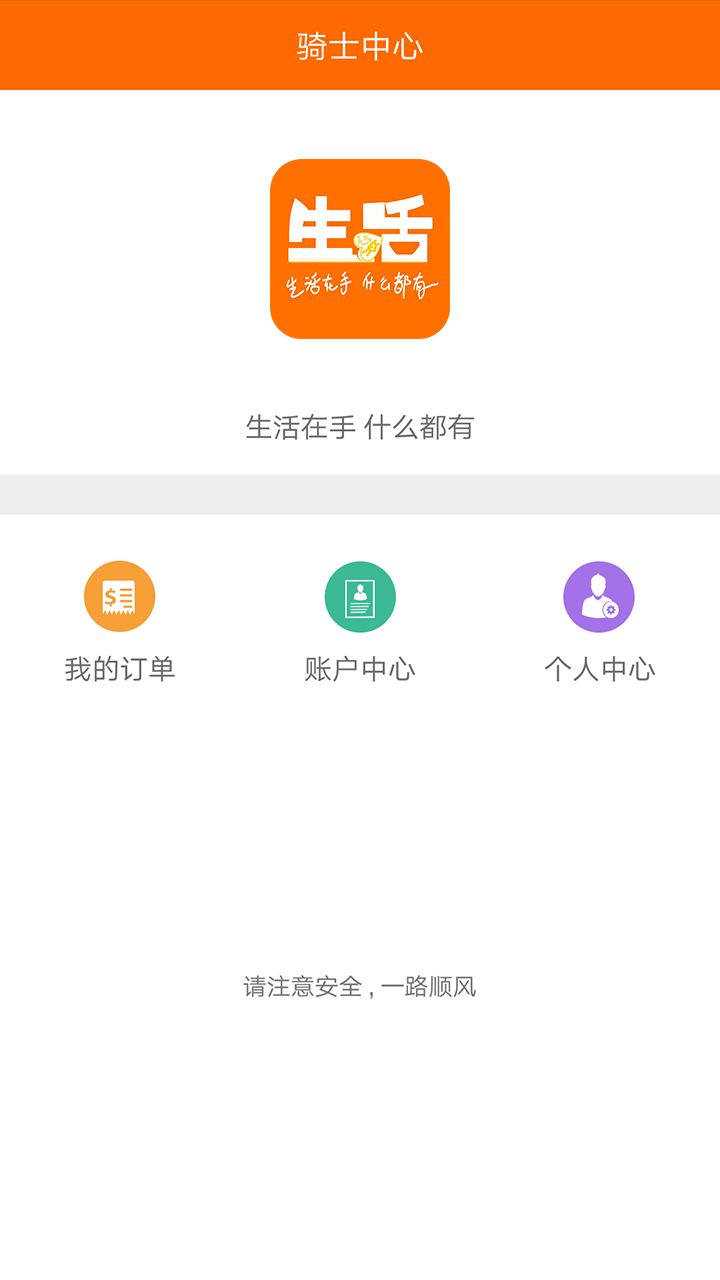720x1280 pixels.
Task: Open the Personal Center (个人中心) user gear icon
Action: pos(598,596)
